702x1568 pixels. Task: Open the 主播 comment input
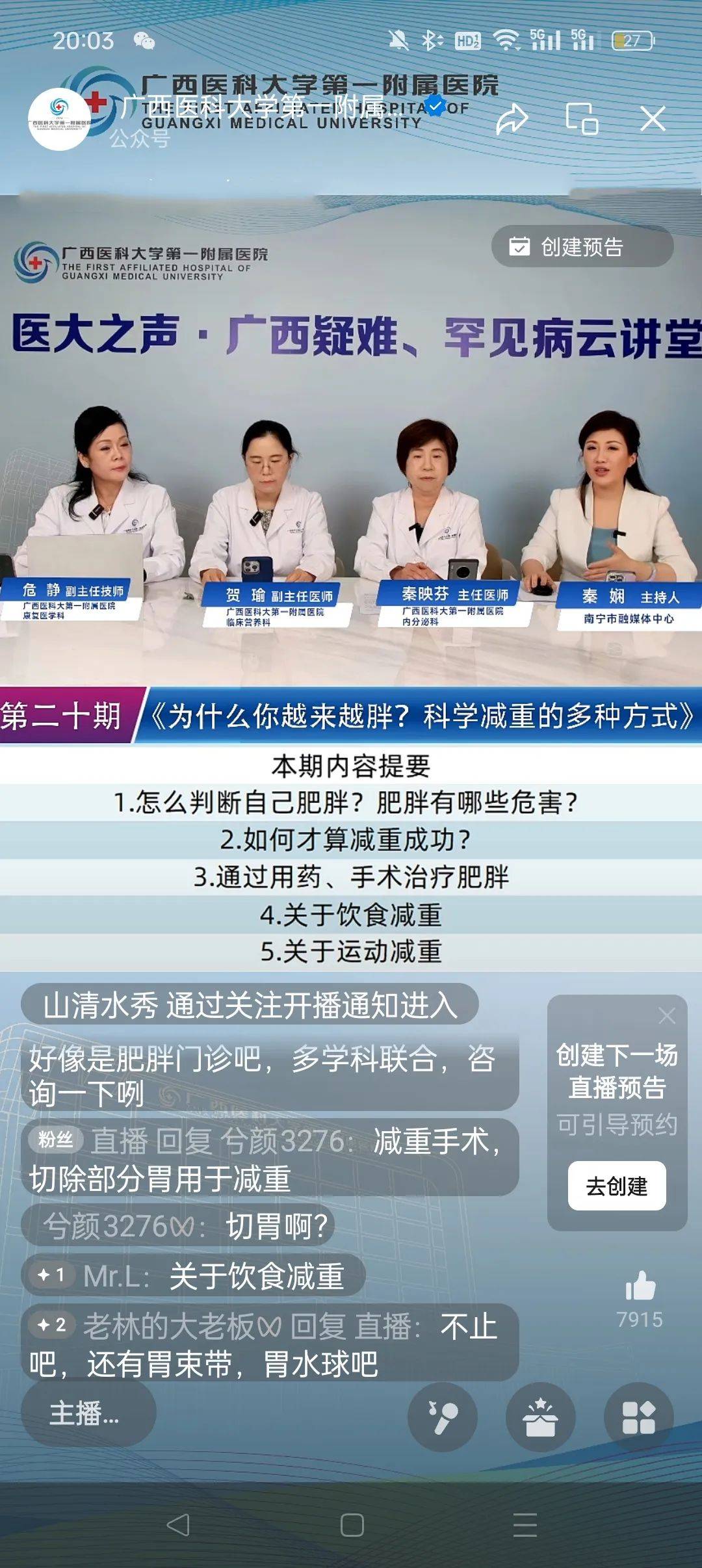[x=88, y=1414]
